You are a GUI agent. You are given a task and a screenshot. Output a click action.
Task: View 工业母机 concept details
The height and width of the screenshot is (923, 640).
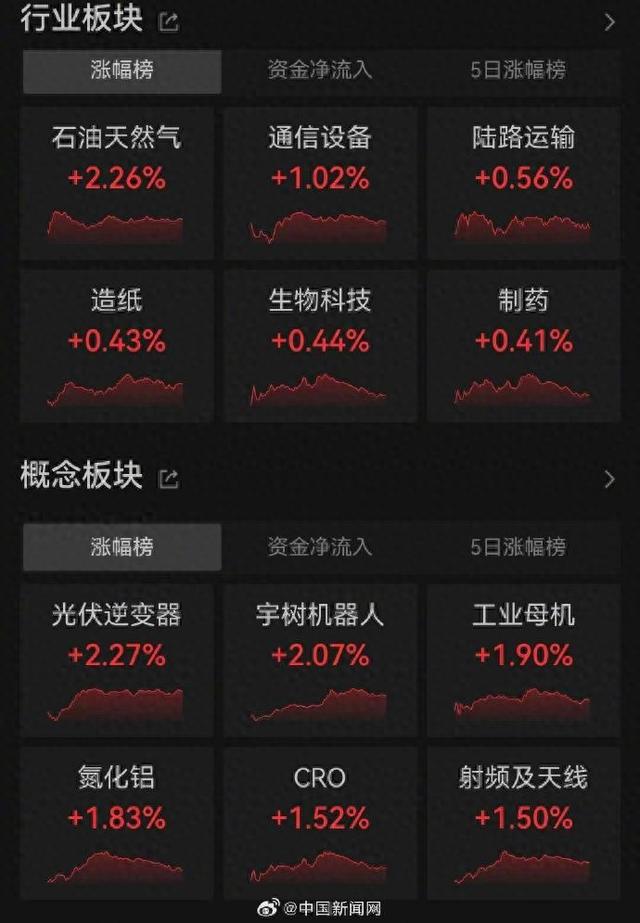click(523, 660)
